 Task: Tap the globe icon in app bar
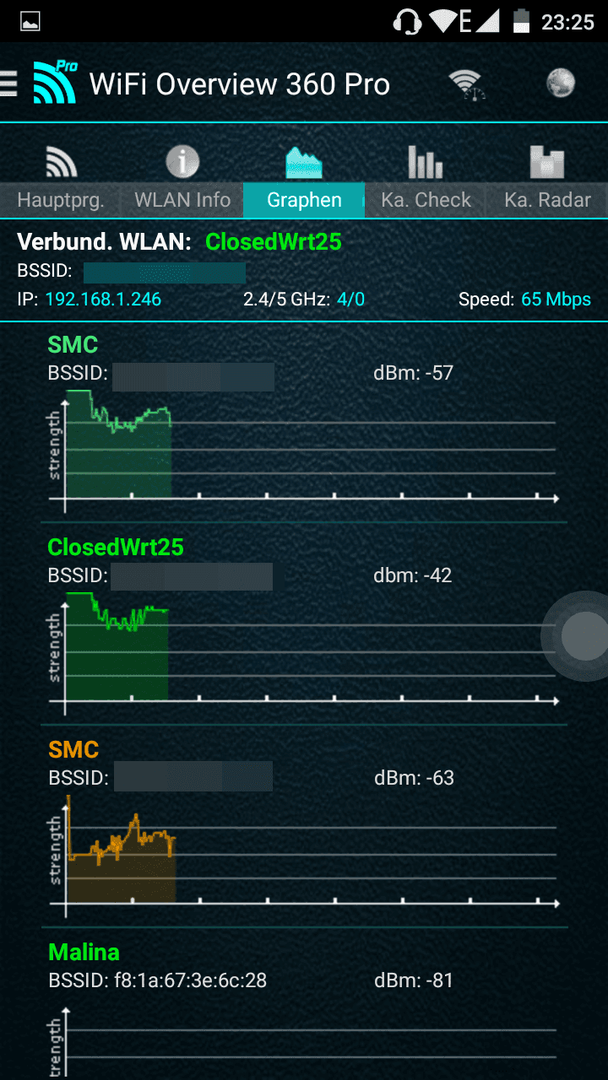[x=560, y=83]
